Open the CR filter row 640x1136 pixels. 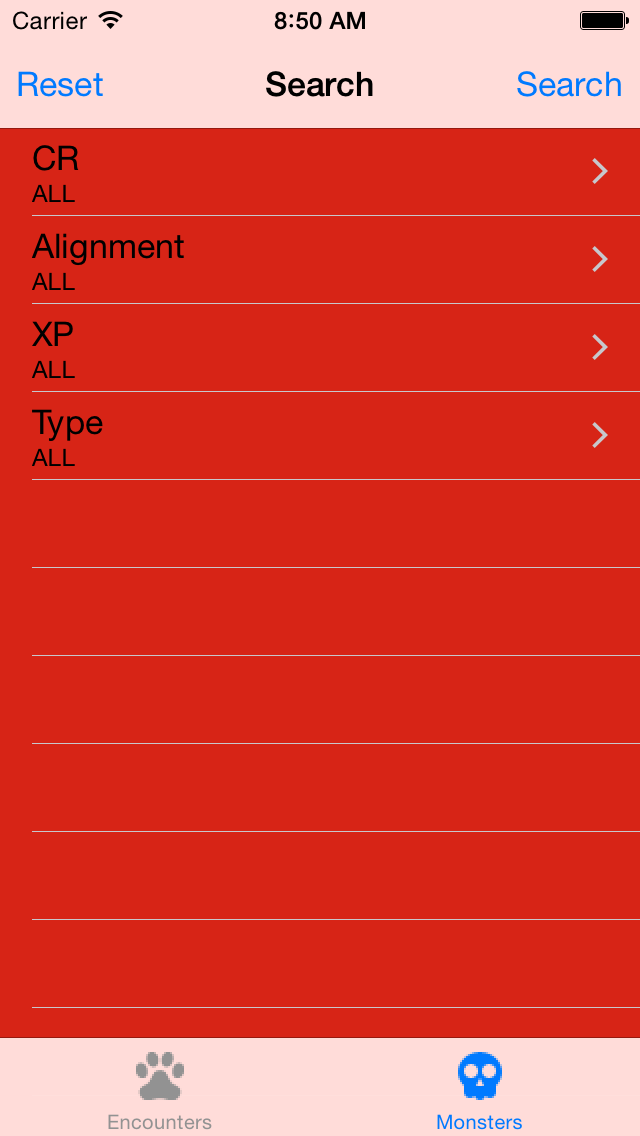[x=320, y=172]
